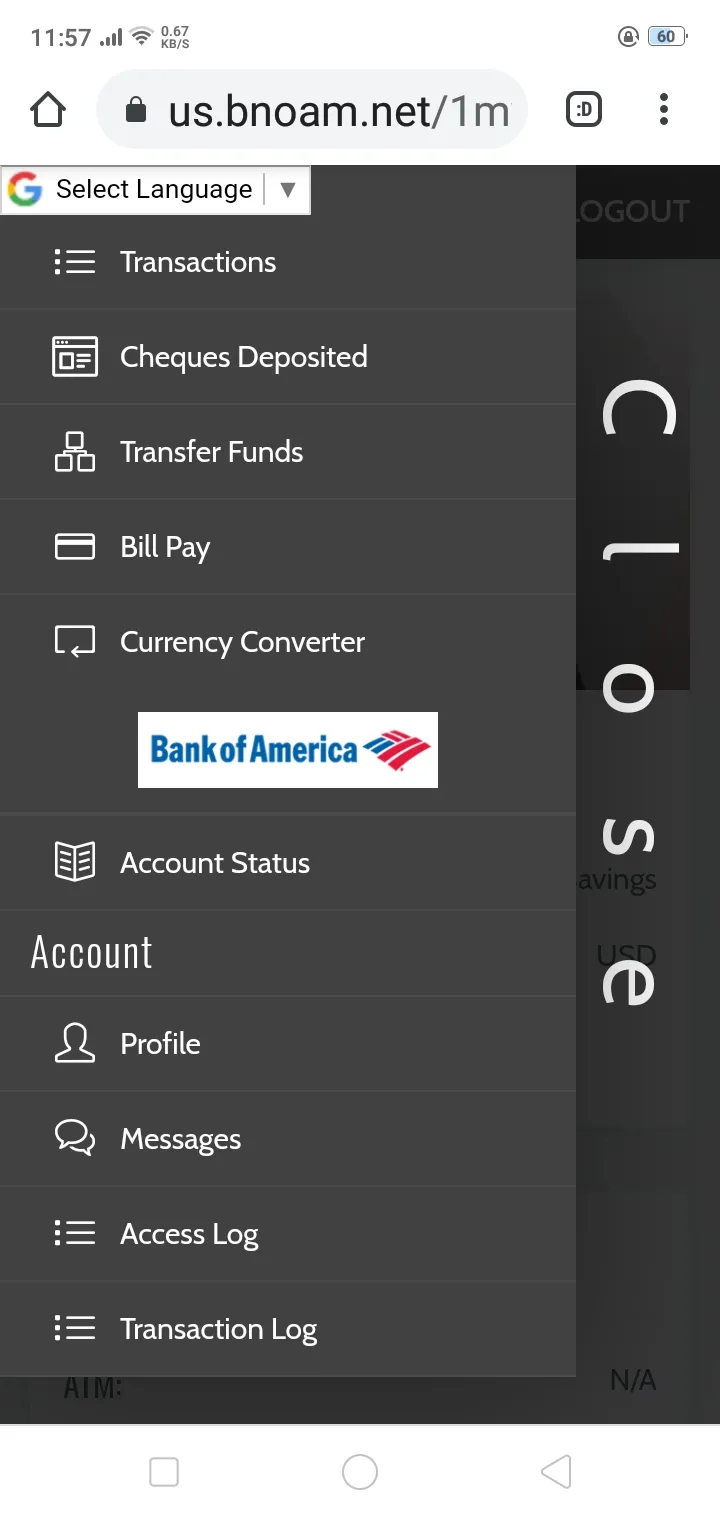Open the Profile page
The image size is (720, 1520).
tap(288, 1044)
